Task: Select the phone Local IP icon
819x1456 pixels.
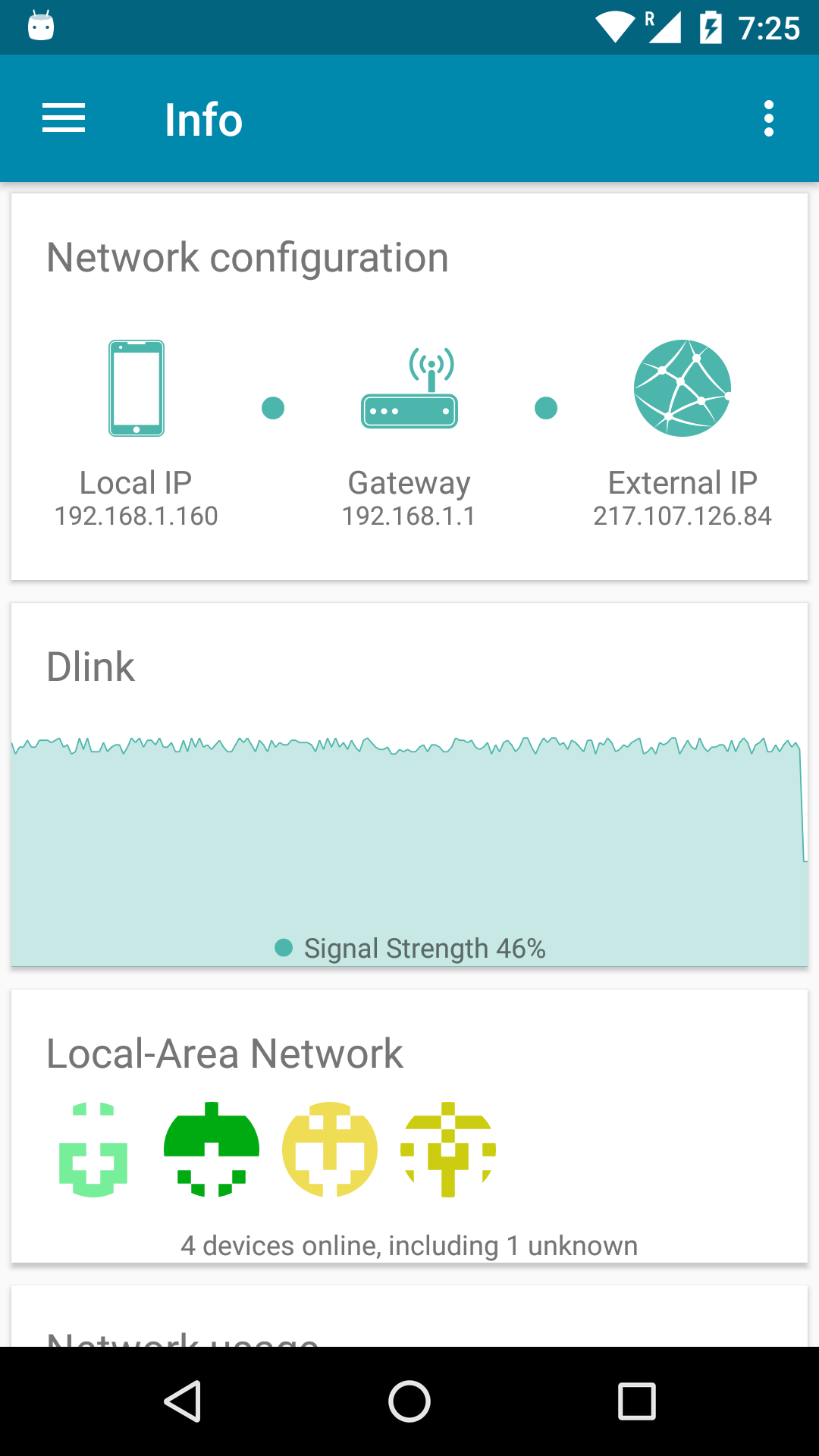Action: 136,388
